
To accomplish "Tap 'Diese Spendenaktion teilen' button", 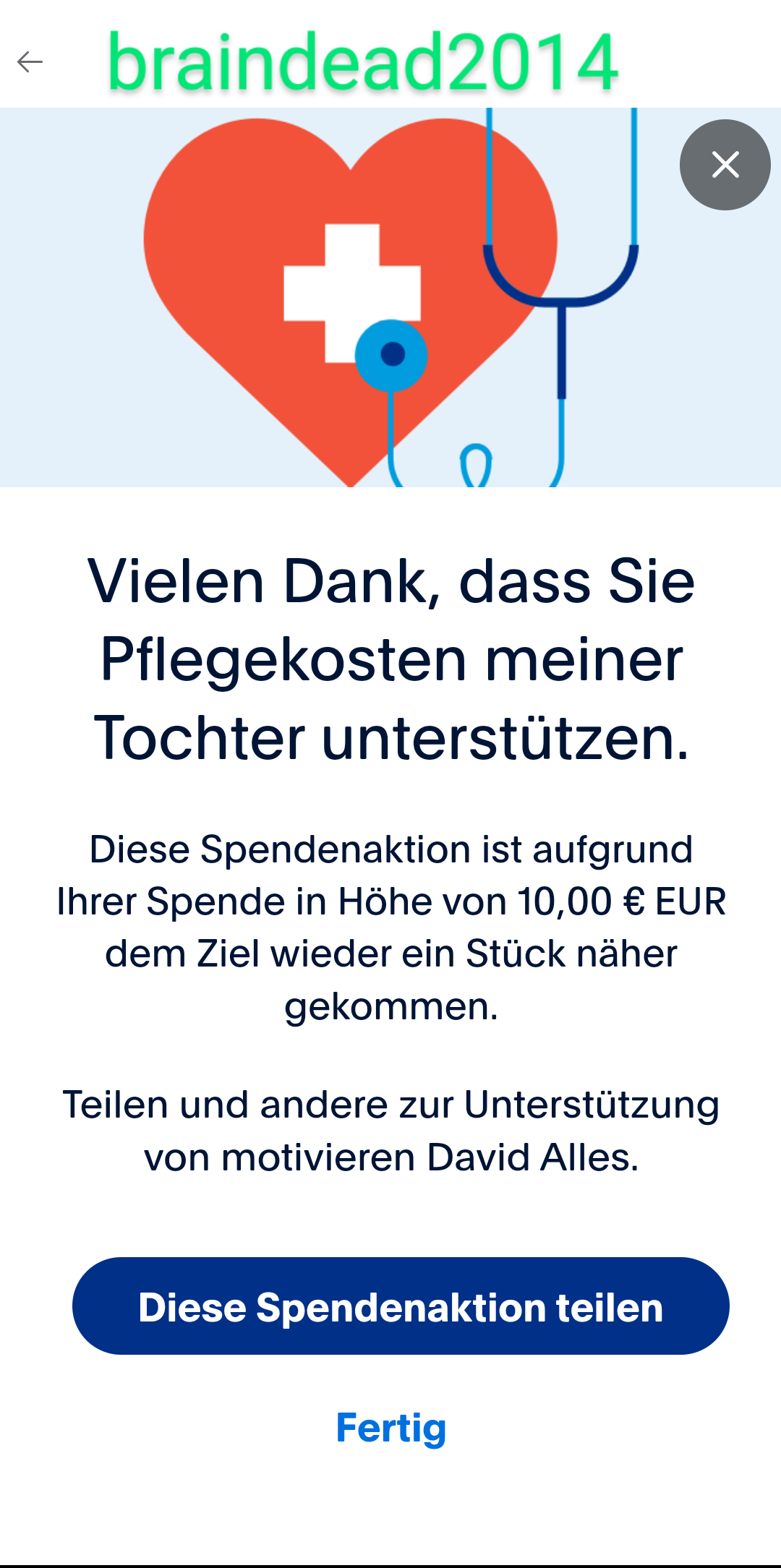I will click(401, 1306).
